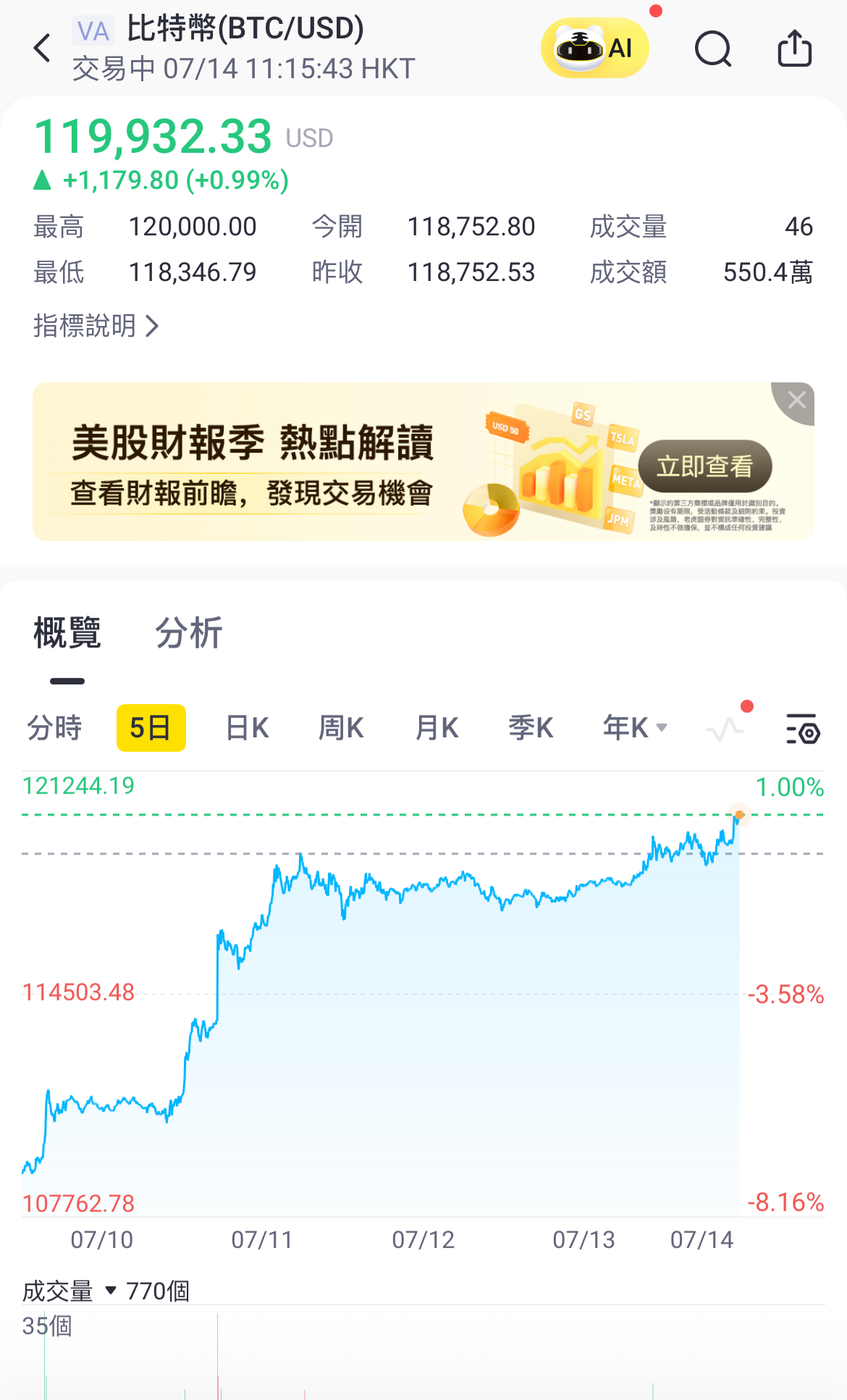Viewport: 847px width, 1400px height.
Task: Switch to the 分析 tab
Action: tap(189, 633)
